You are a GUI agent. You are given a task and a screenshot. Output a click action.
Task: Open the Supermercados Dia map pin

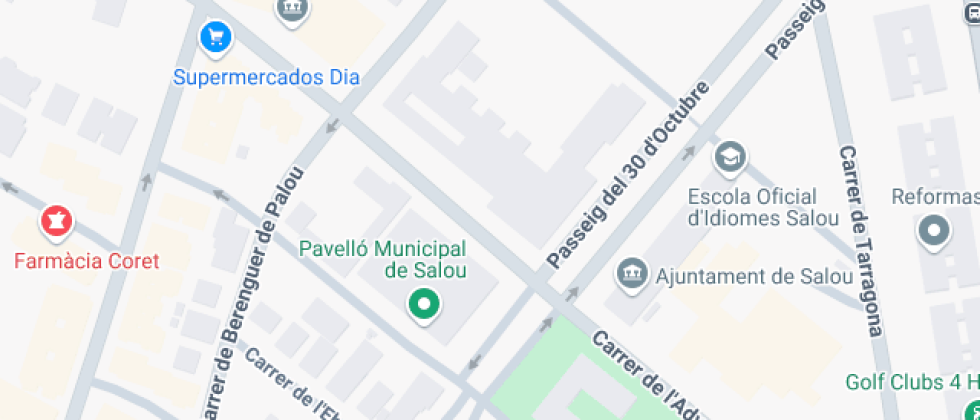click(x=216, y=39)
